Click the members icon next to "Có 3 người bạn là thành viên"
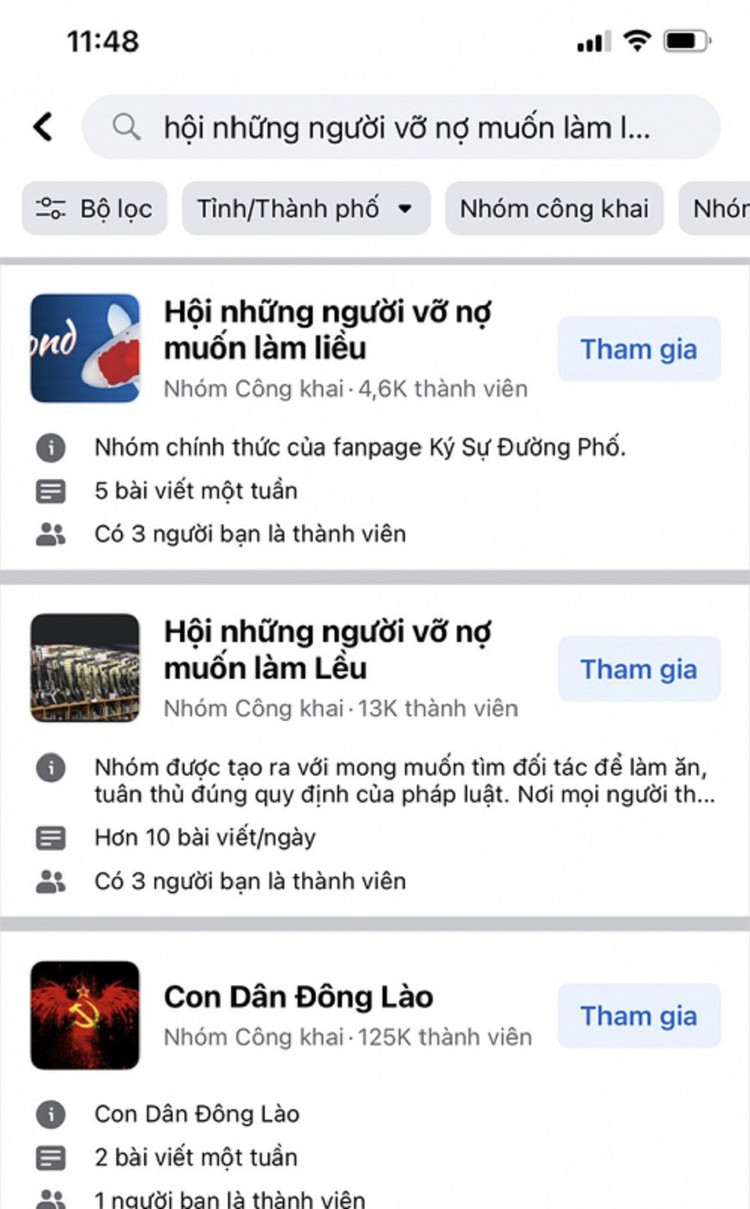The width and height of the screenshot is (750, 1209). (50, 532)
